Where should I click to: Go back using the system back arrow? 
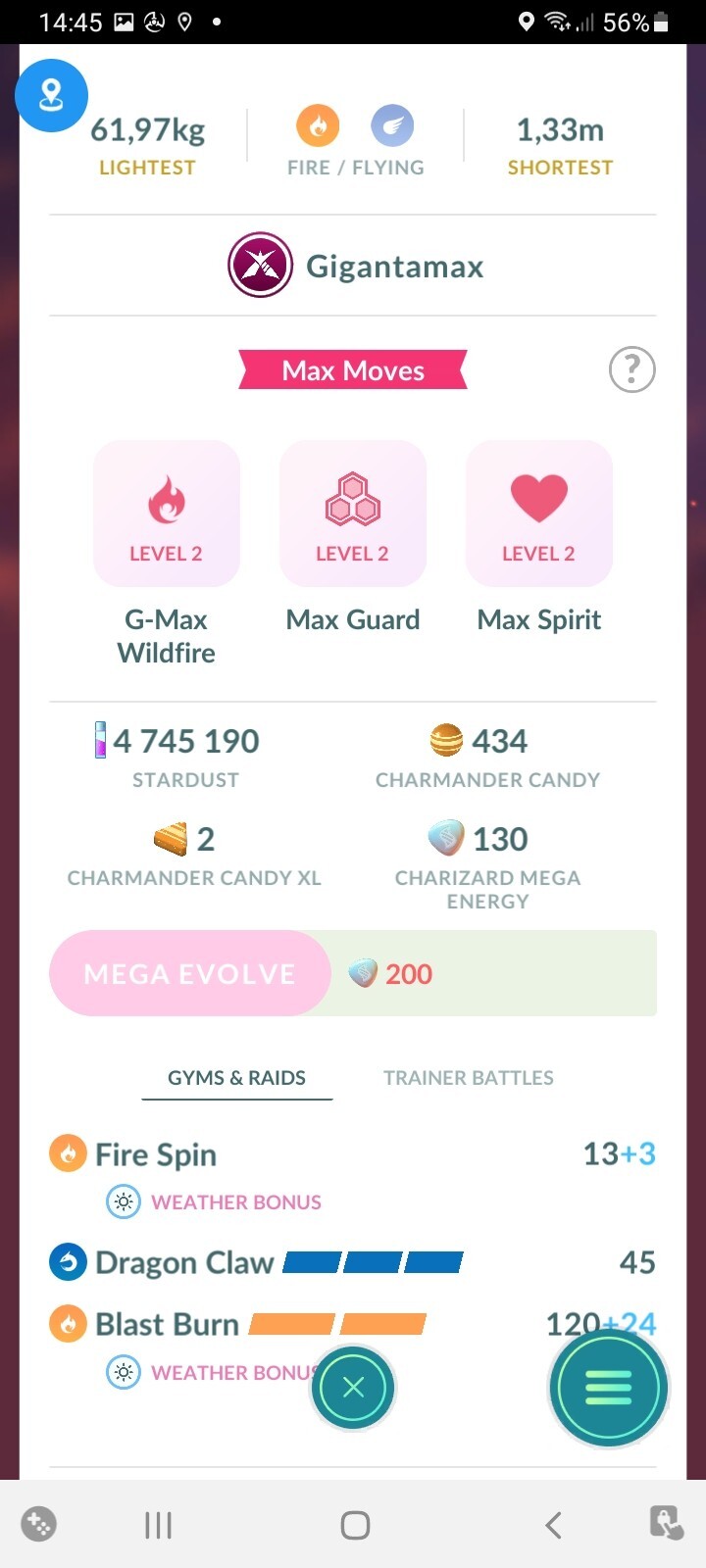click(553, 1525)
